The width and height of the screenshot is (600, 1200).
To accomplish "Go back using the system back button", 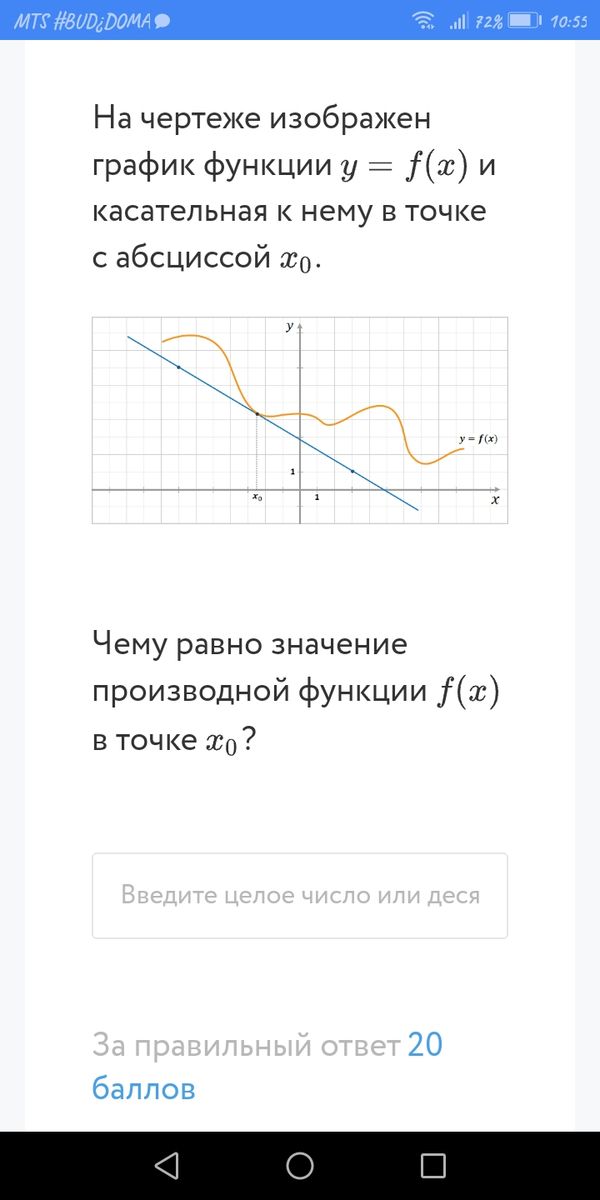I will 167,1166.
